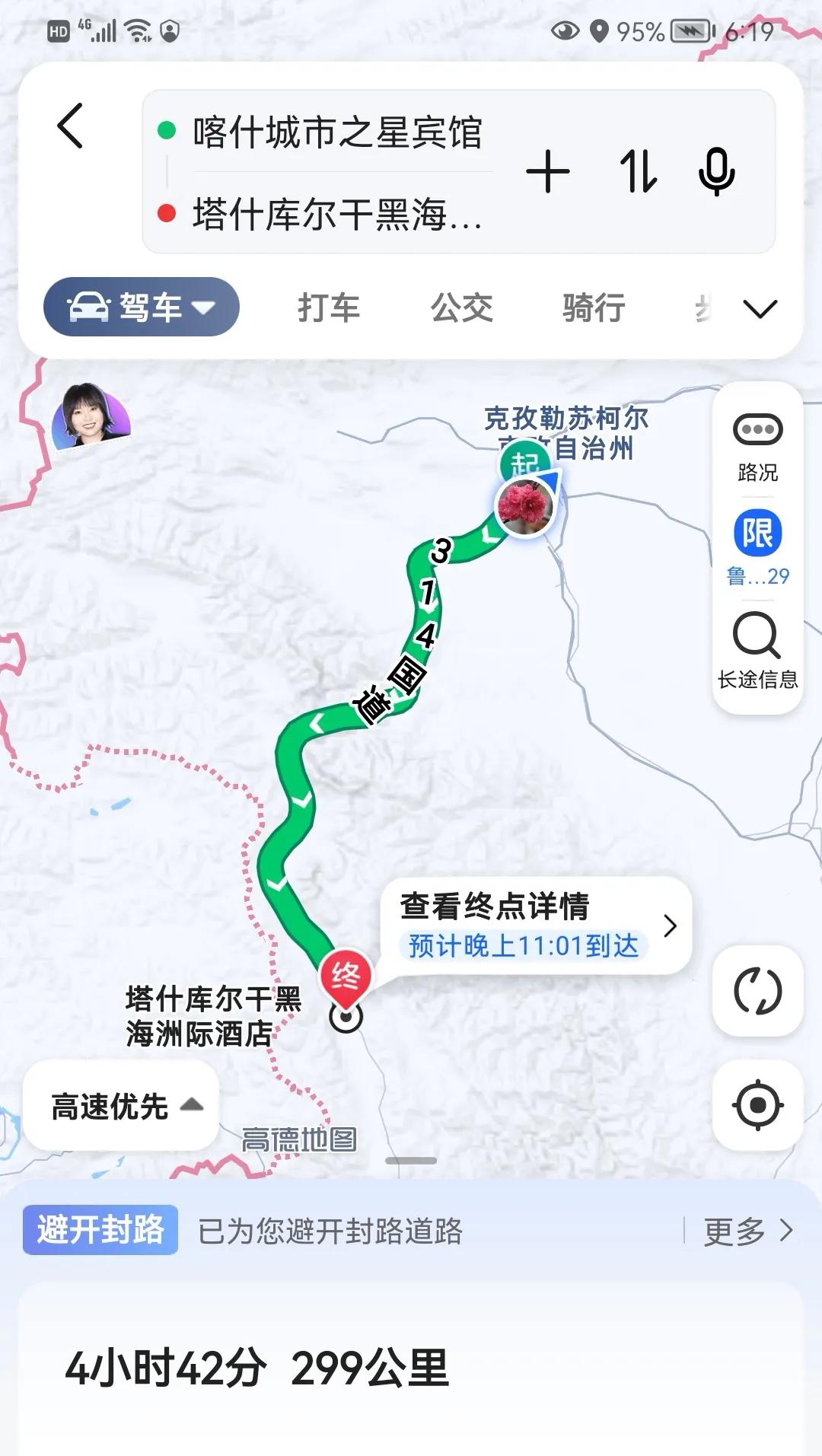The height and width of the screenshot is (1456, 822).
Task: Swap start and destination with the reverse icon
Action: (639, 174)
